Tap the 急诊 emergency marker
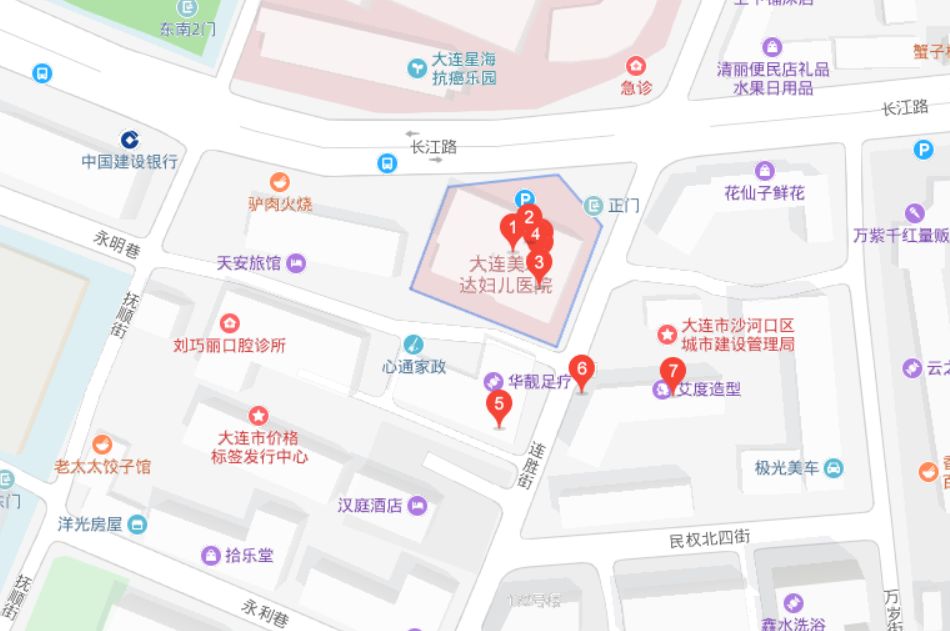The image size is (950, 631). pyautogui.click(x=635, y=66)
